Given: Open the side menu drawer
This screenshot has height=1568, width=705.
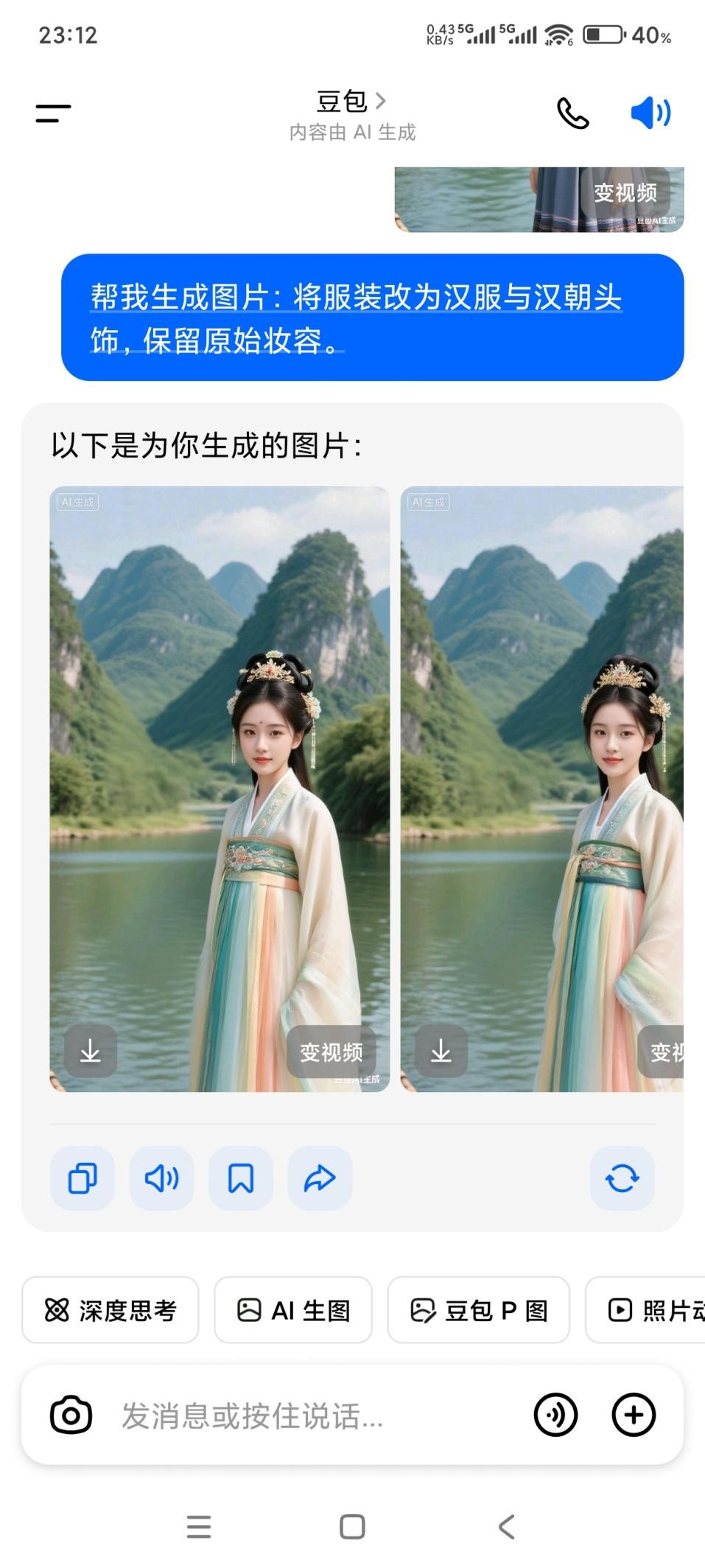Looking at the screenshot, I should pos(54,113).
